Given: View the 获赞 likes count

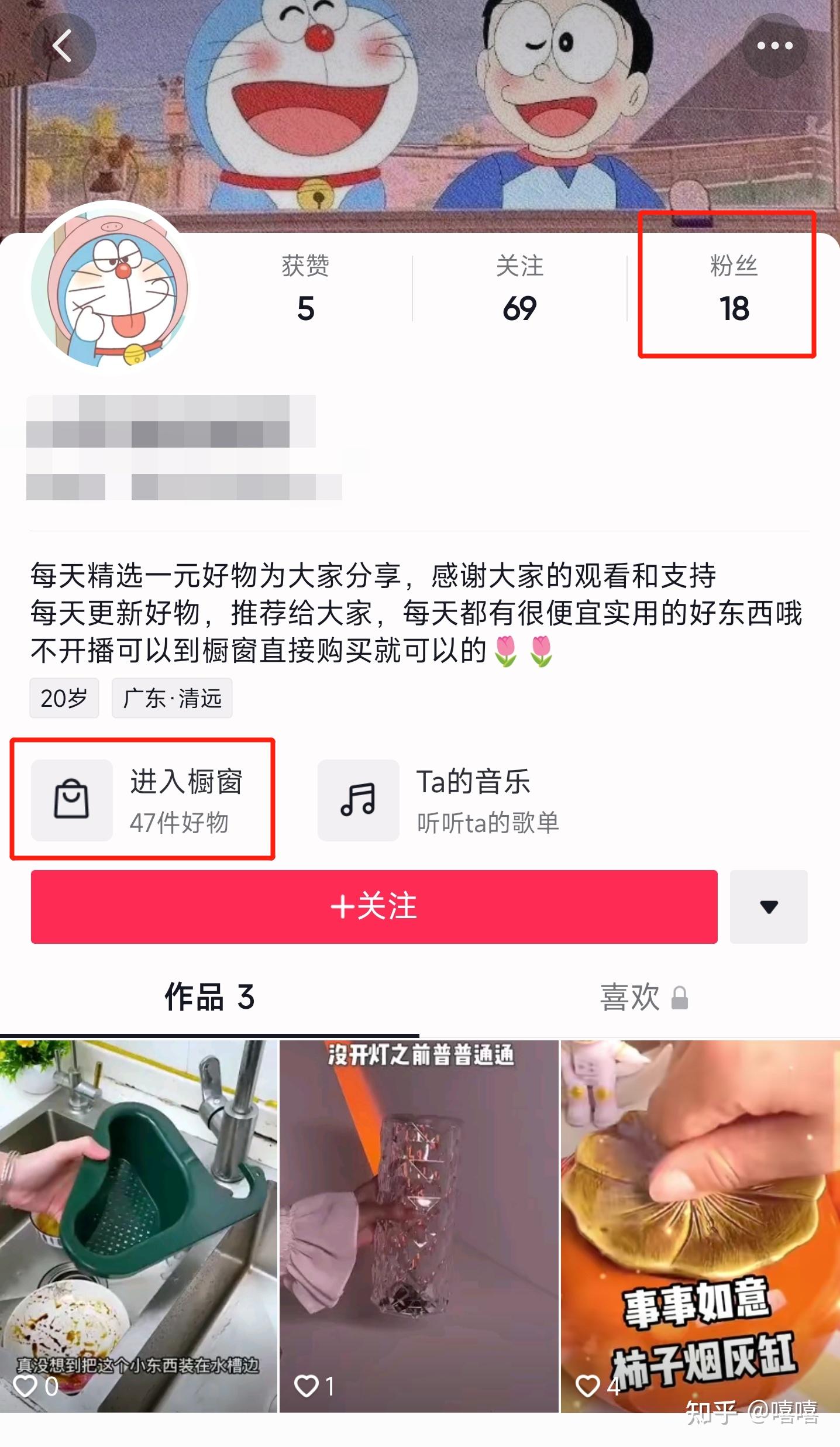Looking at the screenshot, I should pyautogui.click(x=305, y=288).
